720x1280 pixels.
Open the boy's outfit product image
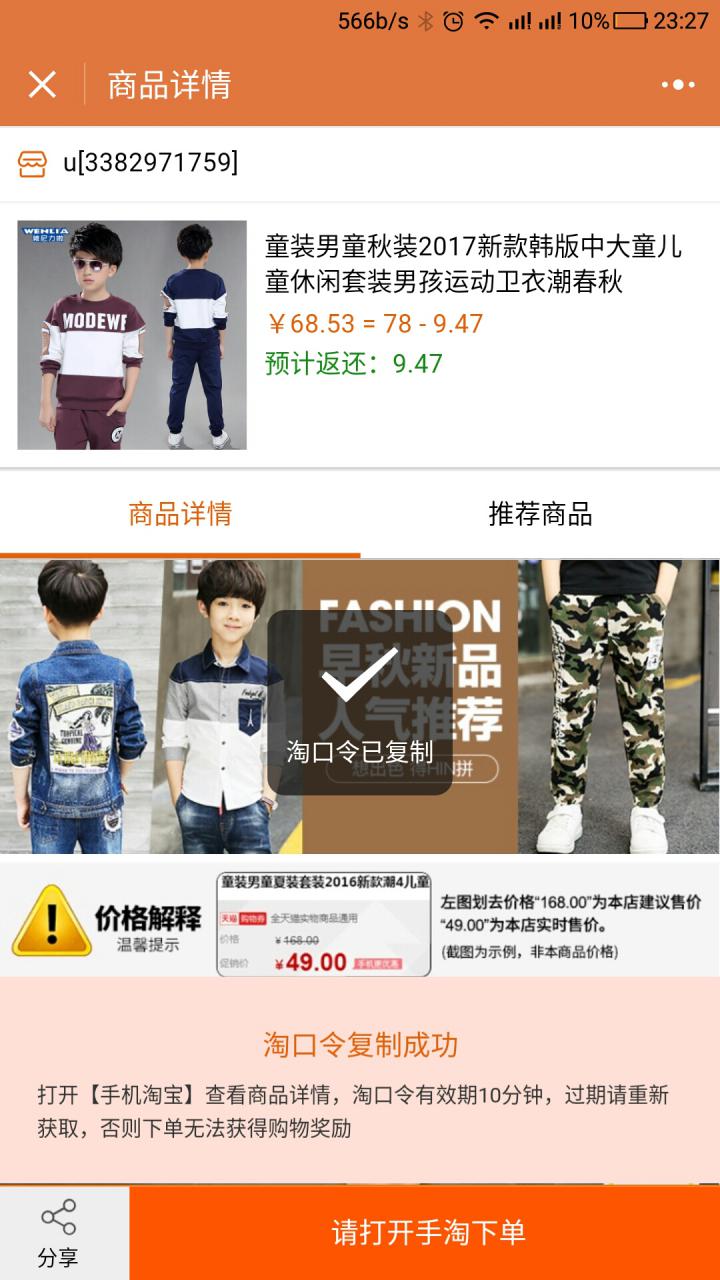click(x=132, y=335)
